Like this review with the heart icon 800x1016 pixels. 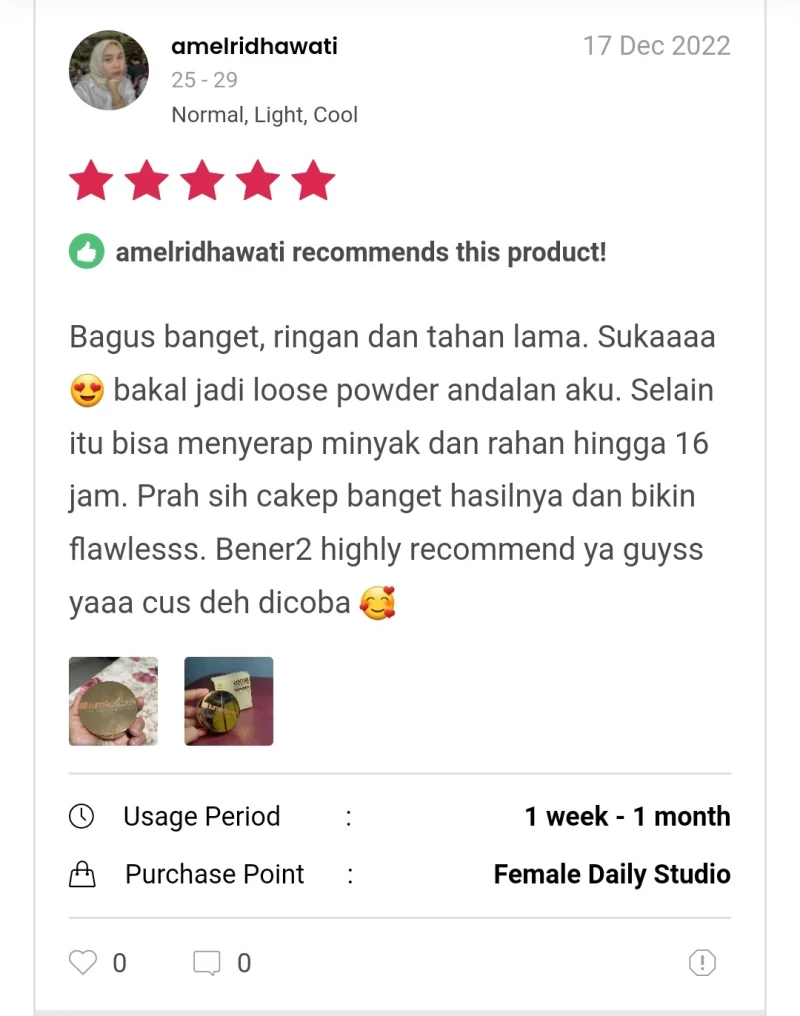(x=83, y=963)
